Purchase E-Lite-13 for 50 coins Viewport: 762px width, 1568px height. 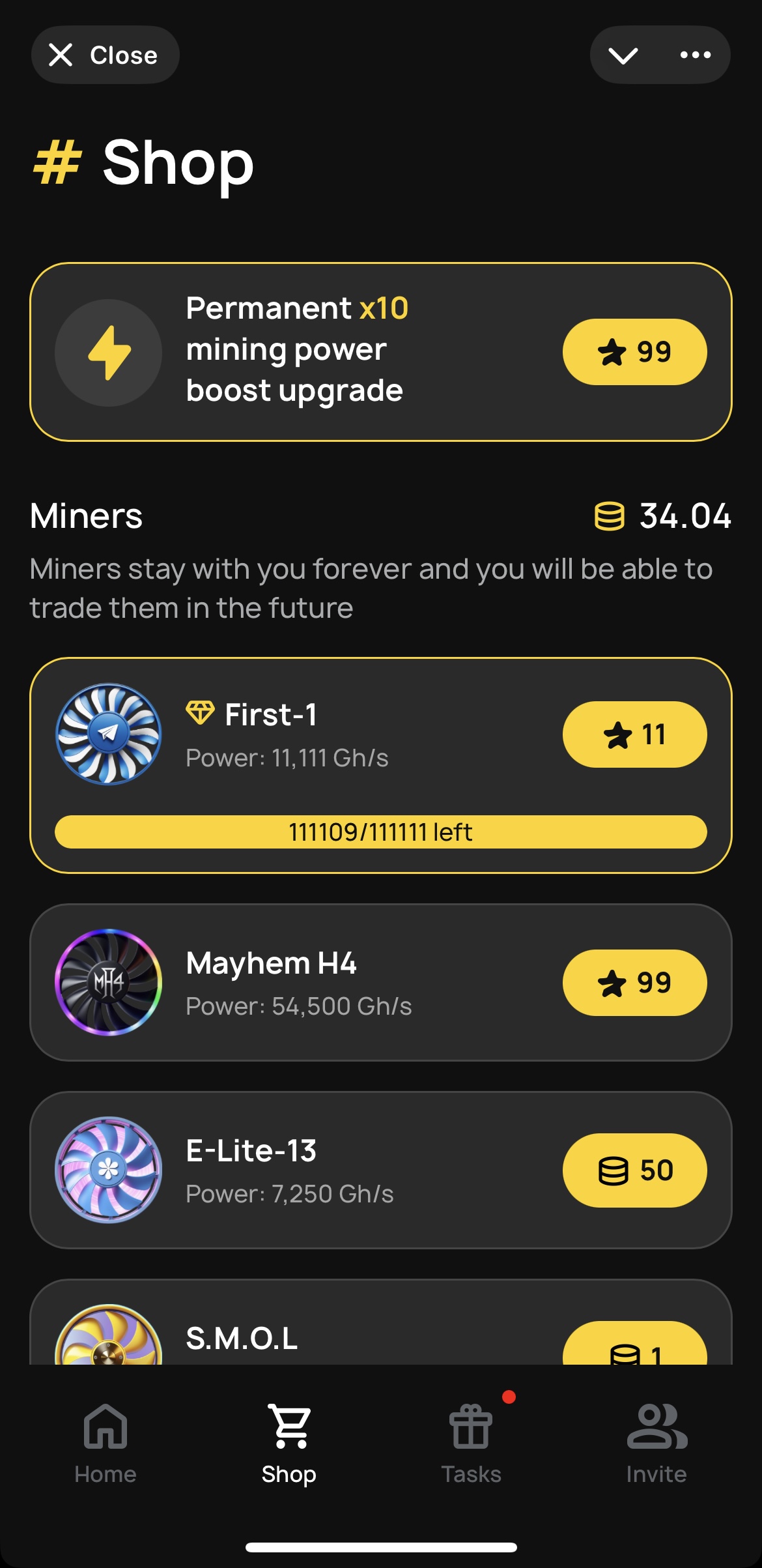coord(635,1170)
